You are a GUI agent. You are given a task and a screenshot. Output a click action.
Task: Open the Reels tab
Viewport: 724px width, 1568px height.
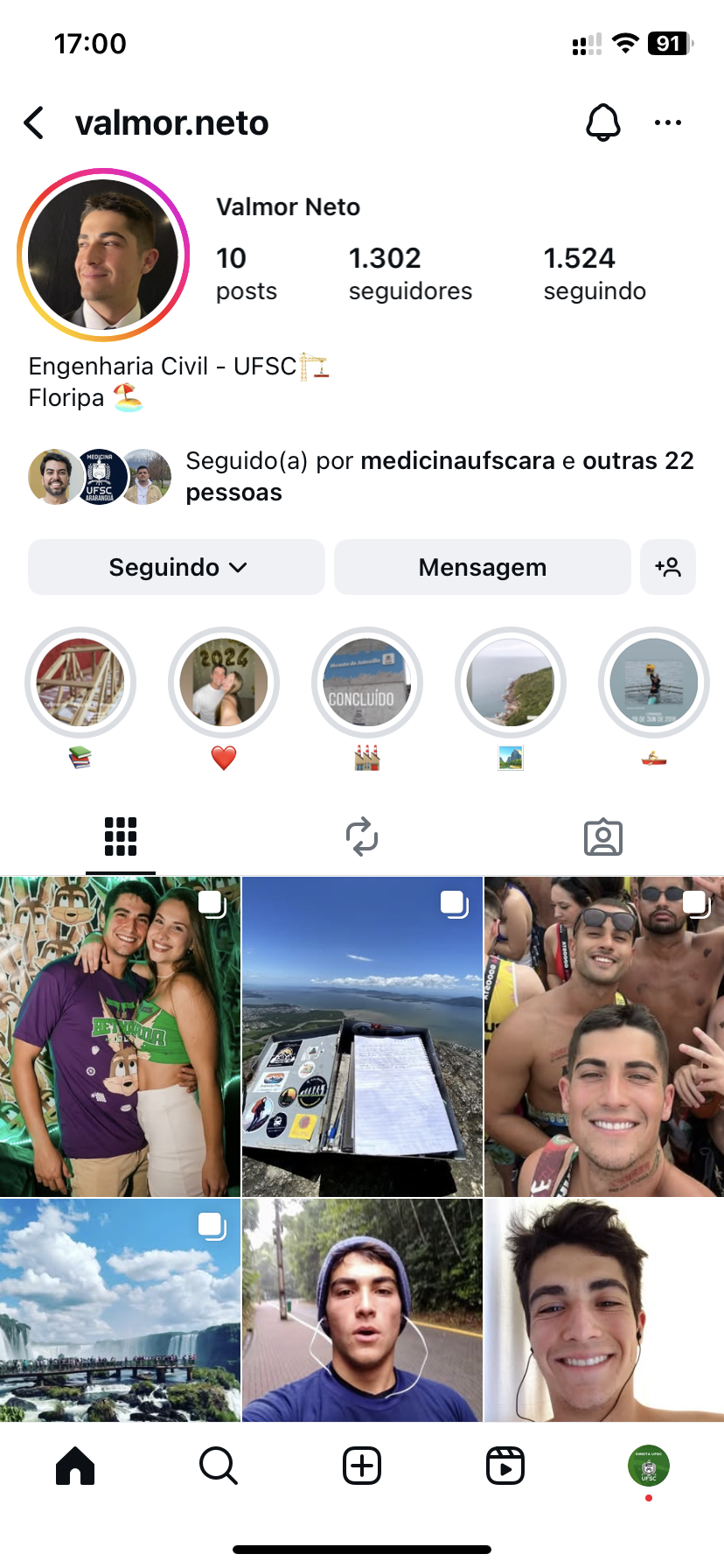[505, 1465]
